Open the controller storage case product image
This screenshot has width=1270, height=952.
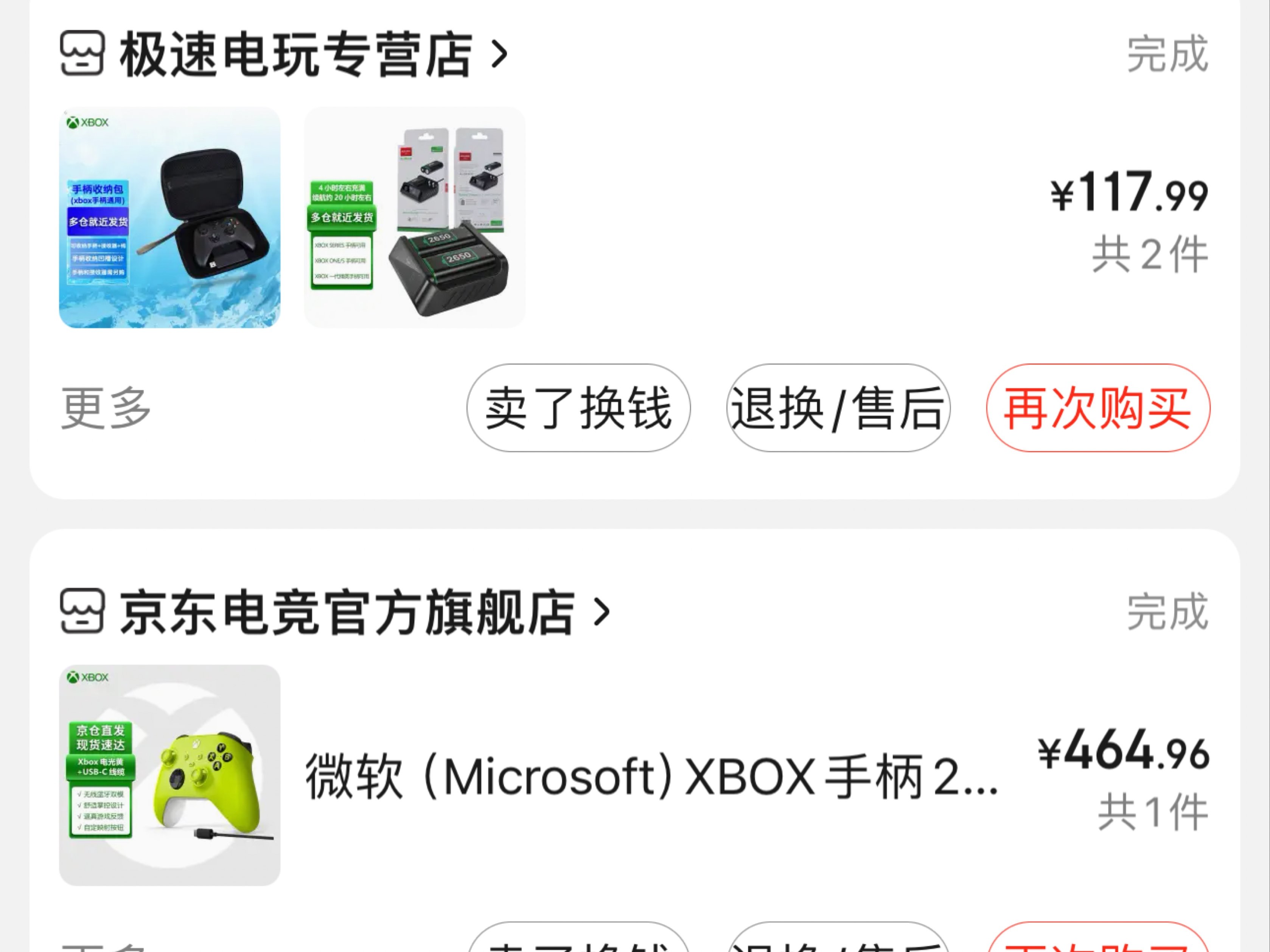pyautogui.click(x=170, y=217)
